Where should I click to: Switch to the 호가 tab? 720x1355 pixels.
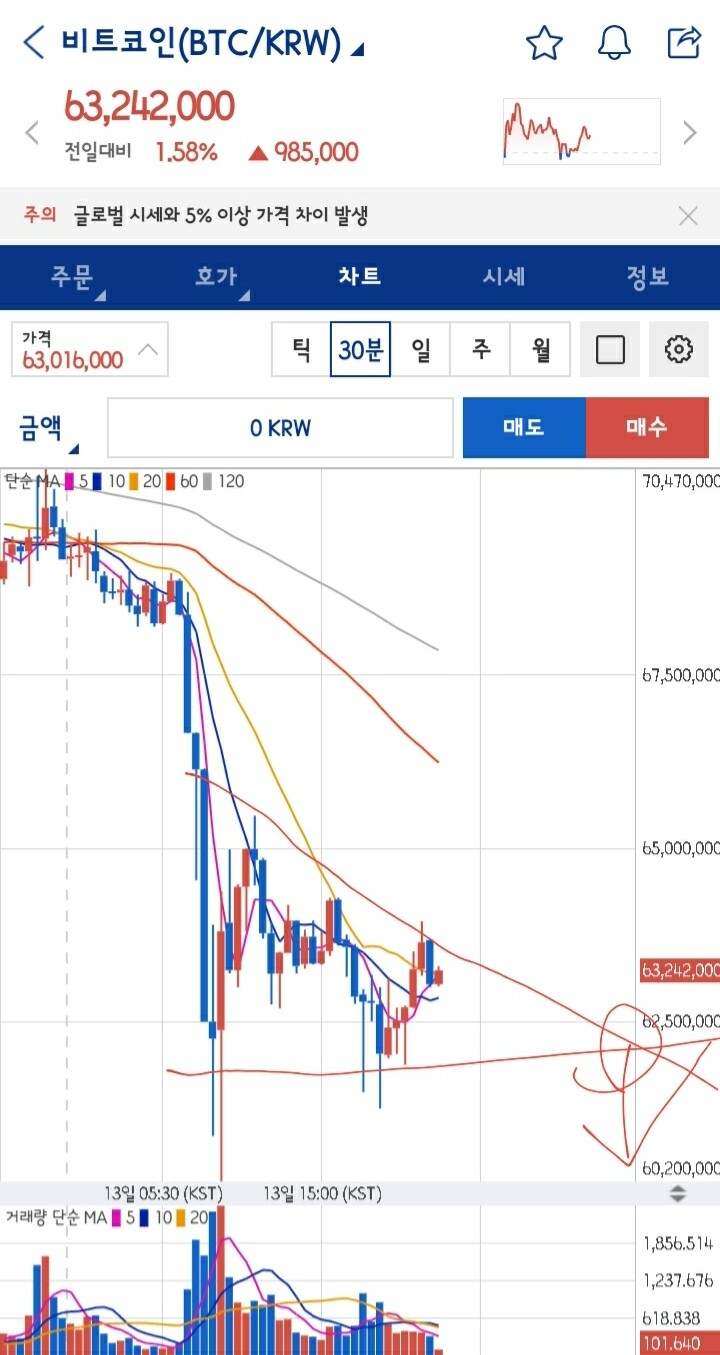tap(216, 277)
